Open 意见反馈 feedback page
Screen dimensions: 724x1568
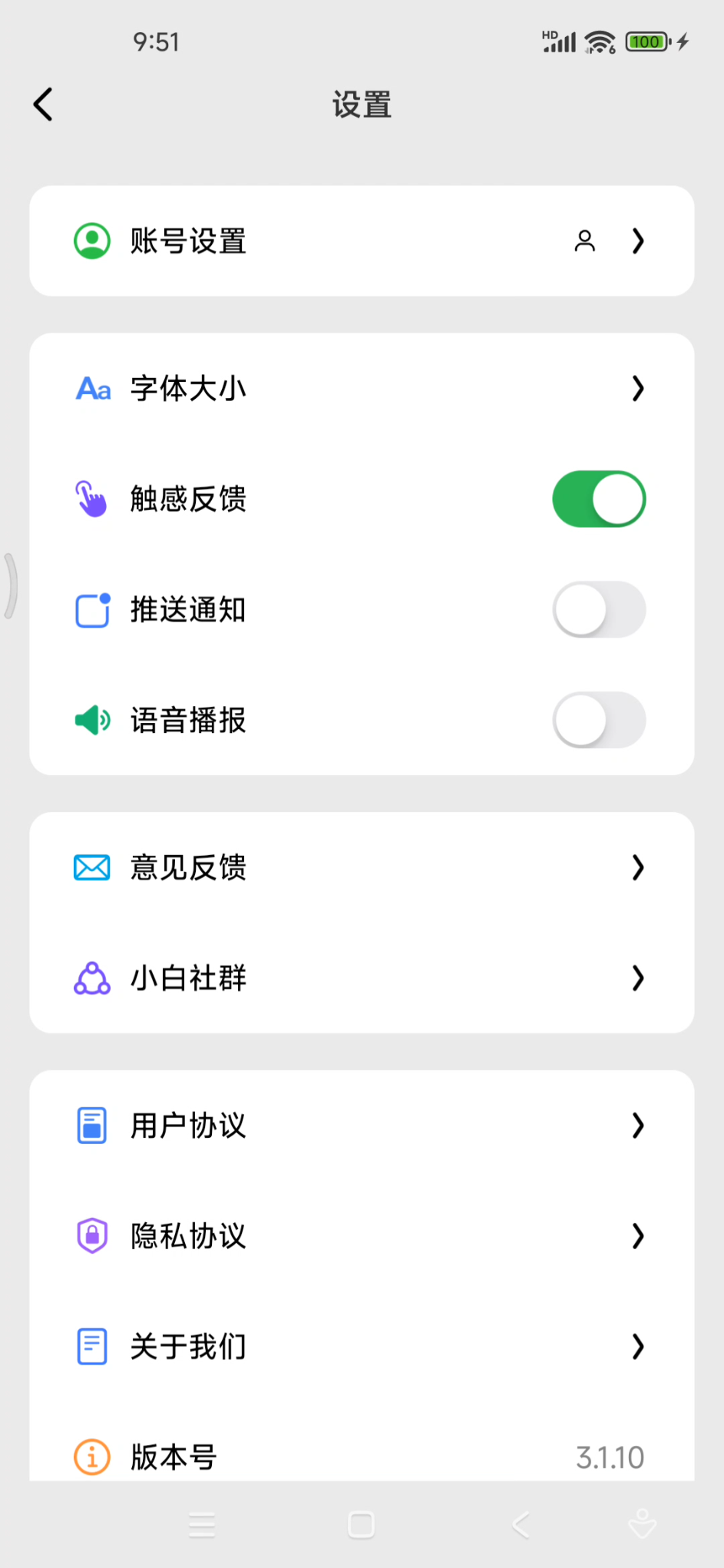(362, 868)
